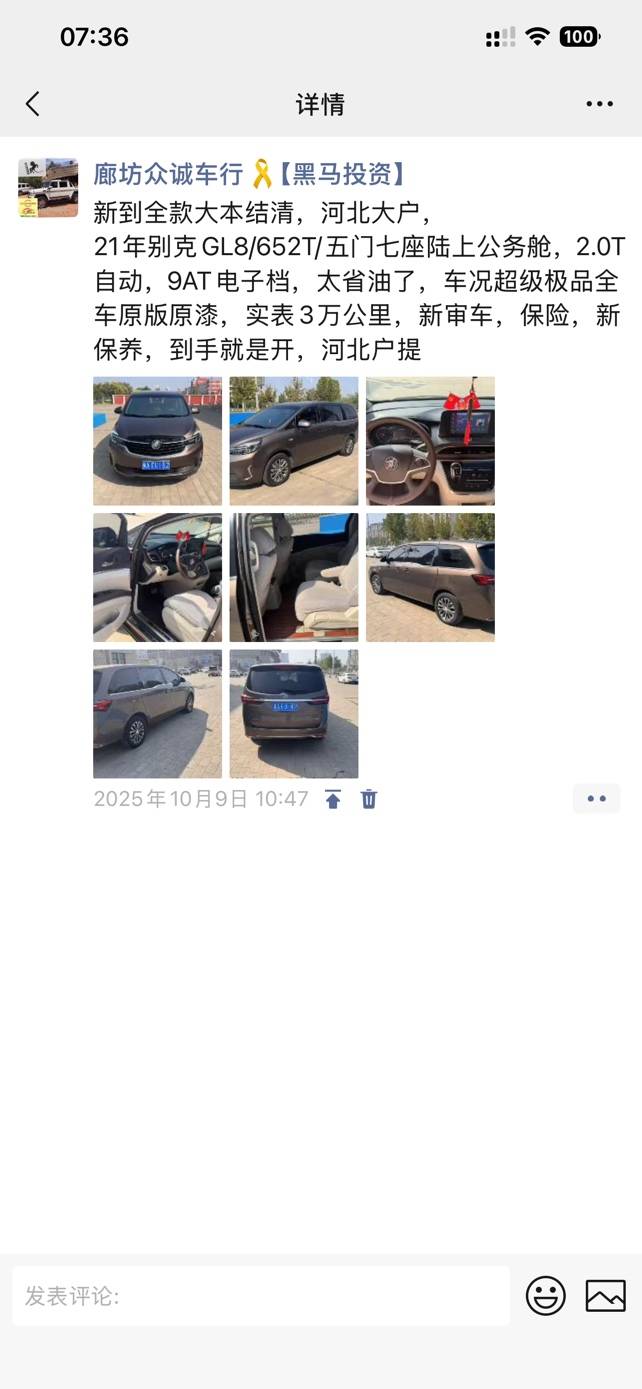Tap the poster's avatar picture
Viewport: 642px width, 1389px height.
(x=48, y=188)
